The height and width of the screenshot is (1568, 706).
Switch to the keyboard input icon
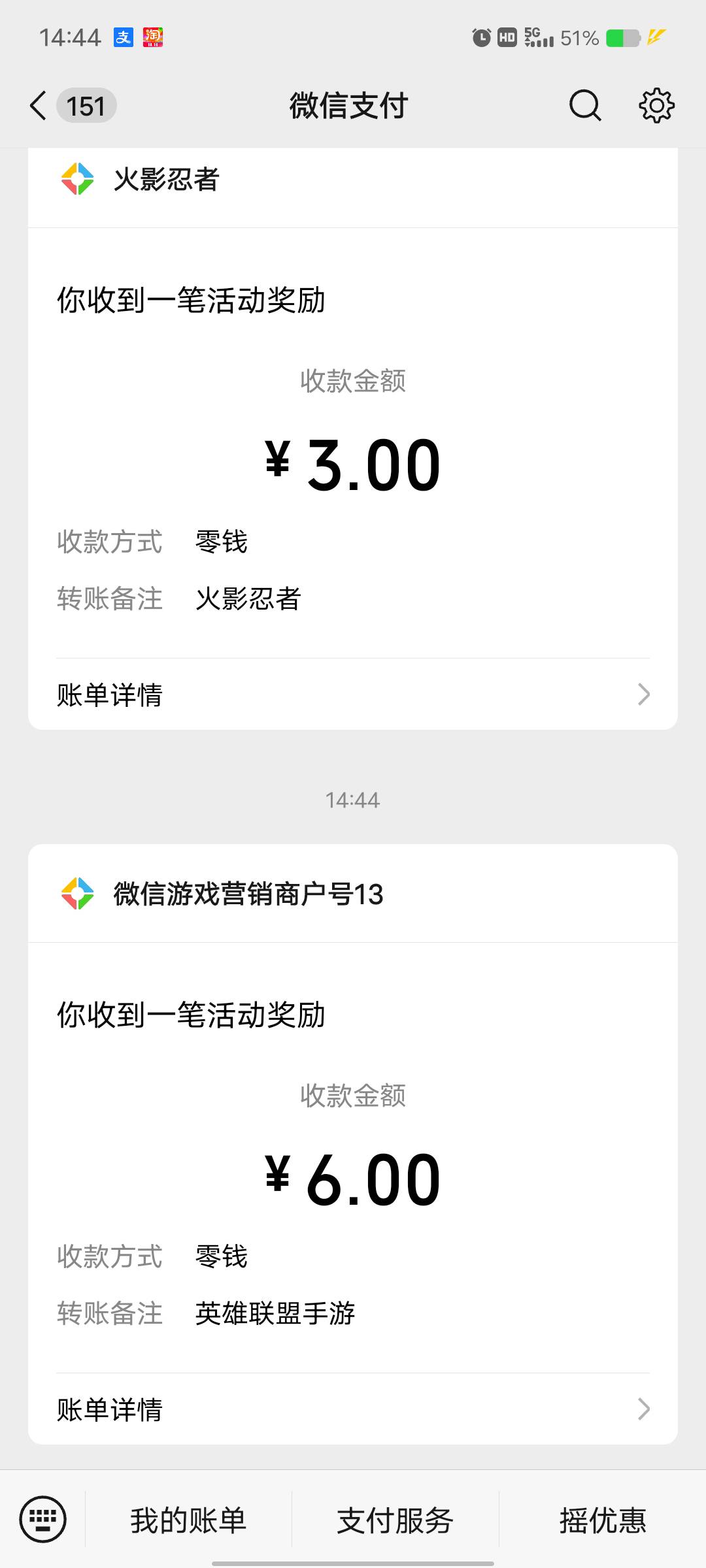coord(43,1519)
